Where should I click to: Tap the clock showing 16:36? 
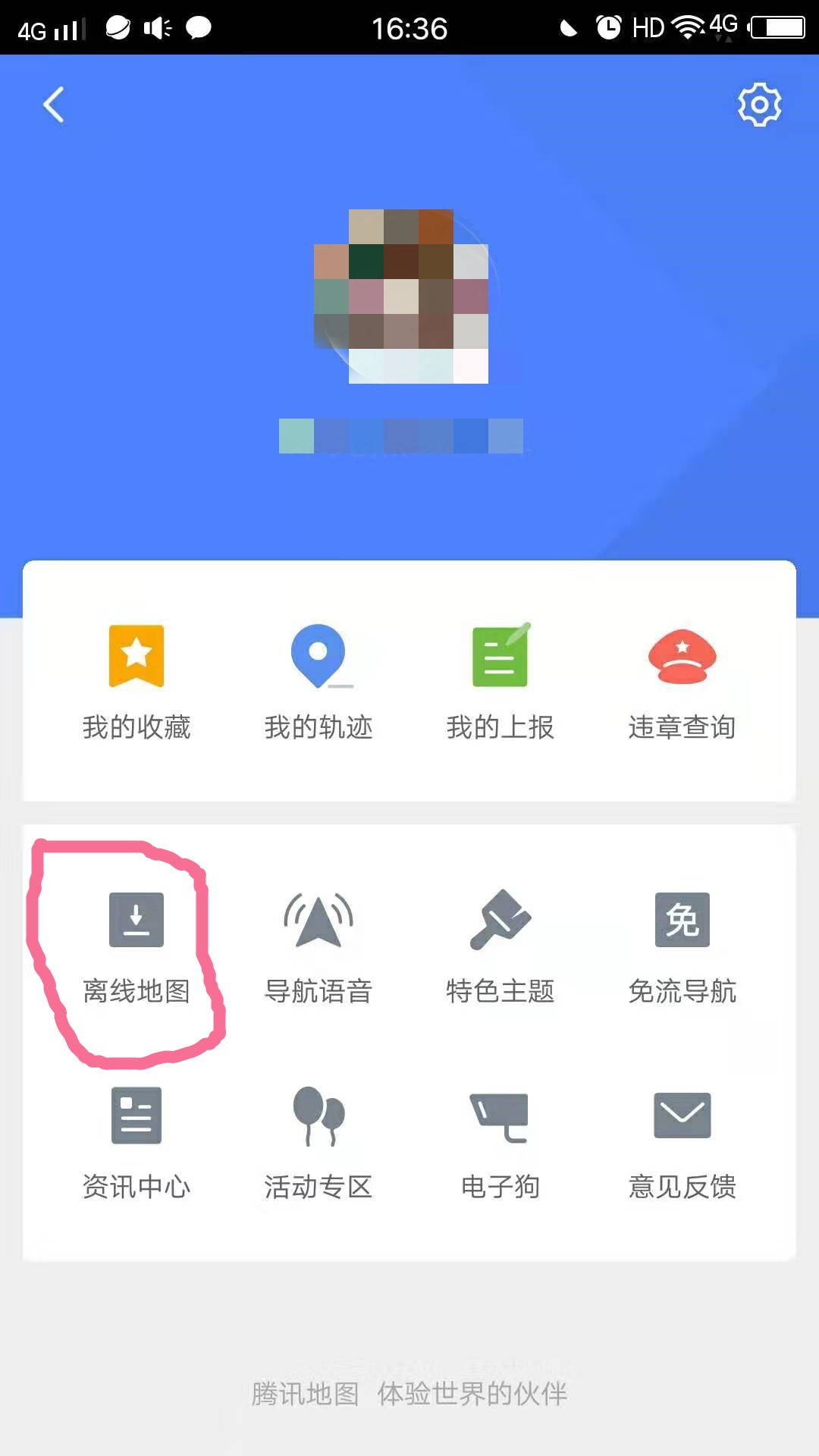pos(409,27)
